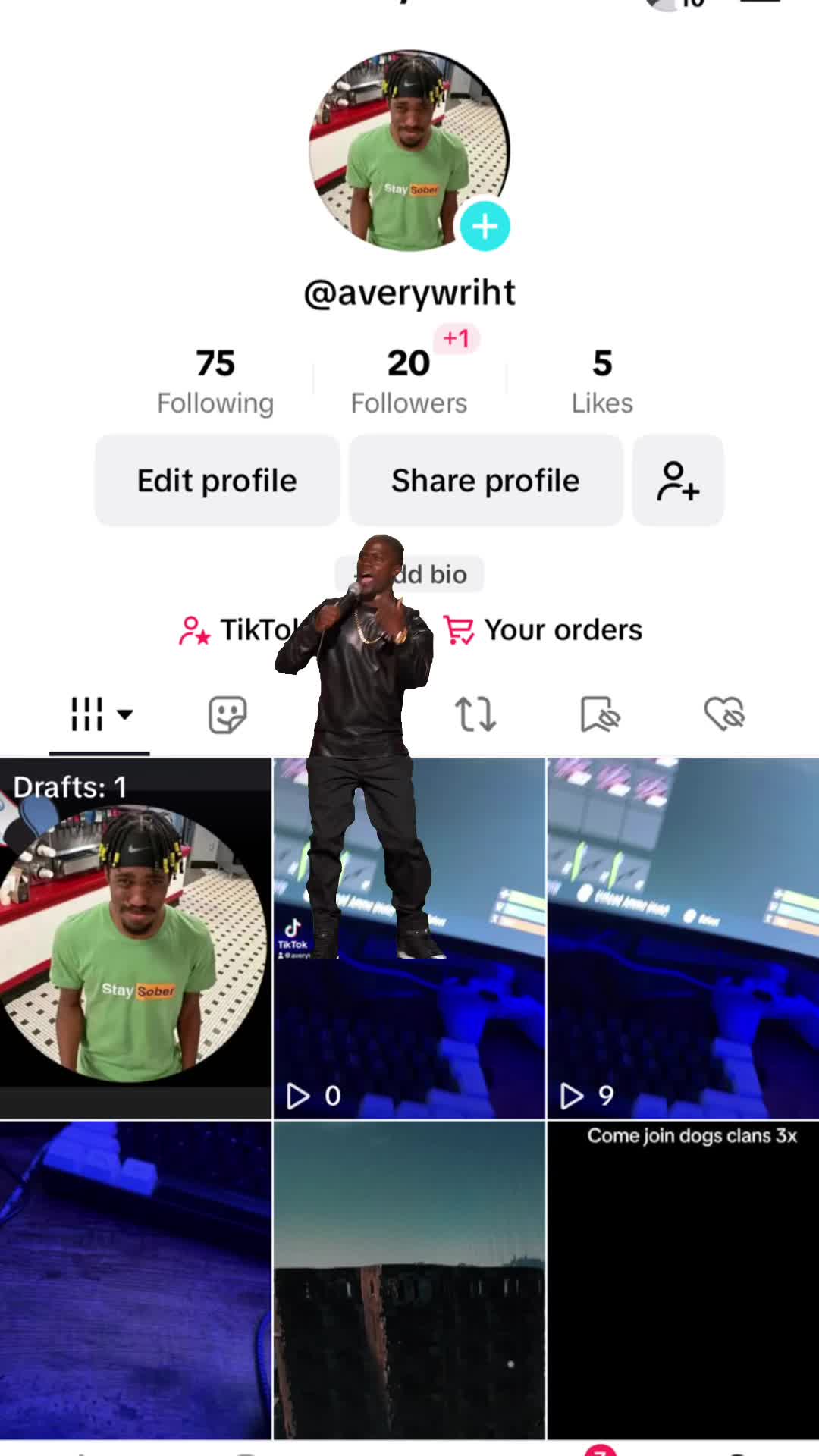Open the Drafts: 1 tile
This screenshot has height=1456, width=819.
(136, 938)
